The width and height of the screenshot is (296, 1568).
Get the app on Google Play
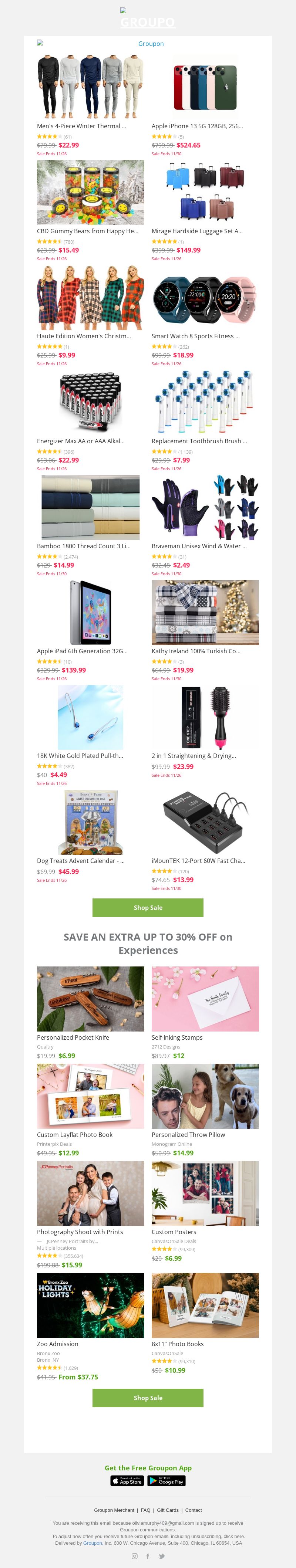coord(166,1481)
